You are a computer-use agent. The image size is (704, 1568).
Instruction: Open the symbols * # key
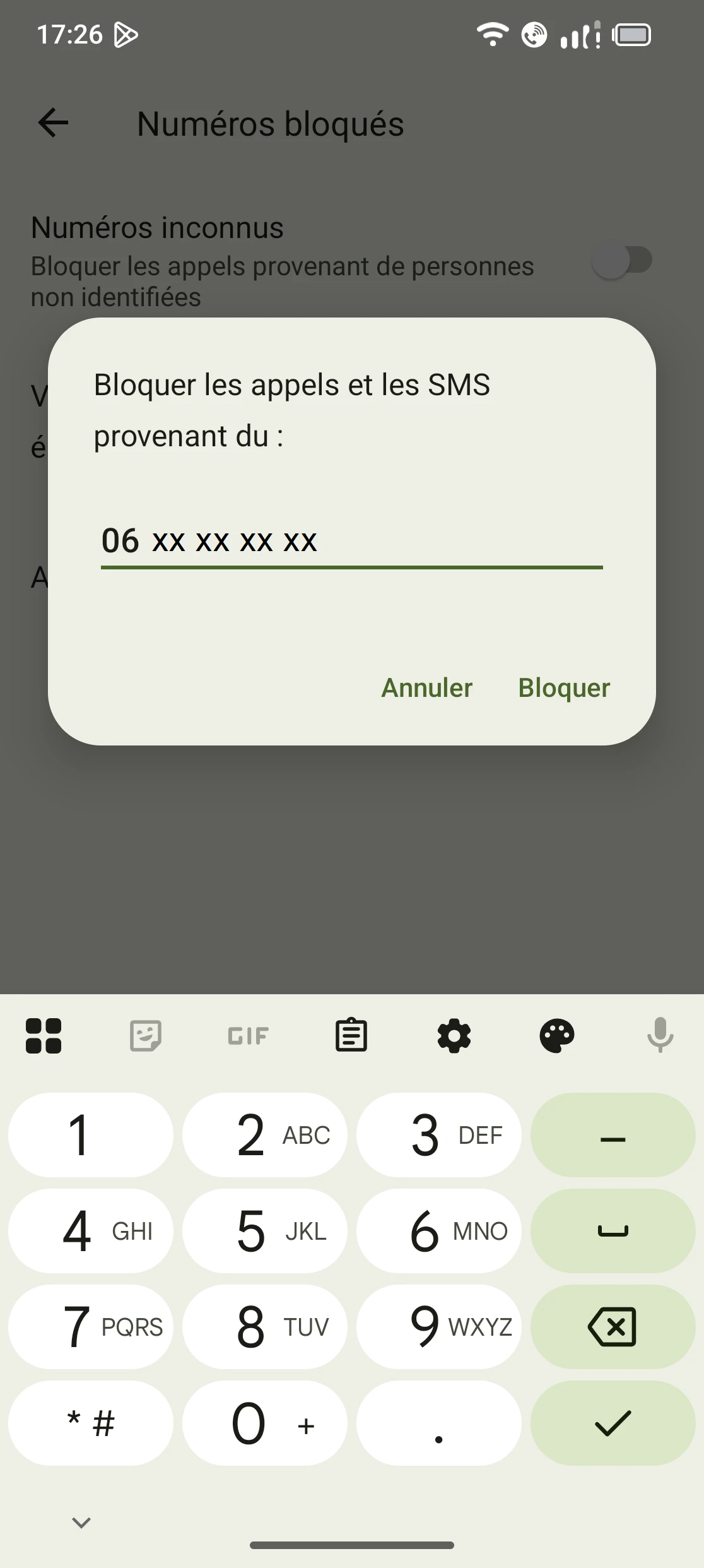(90, 1423)
